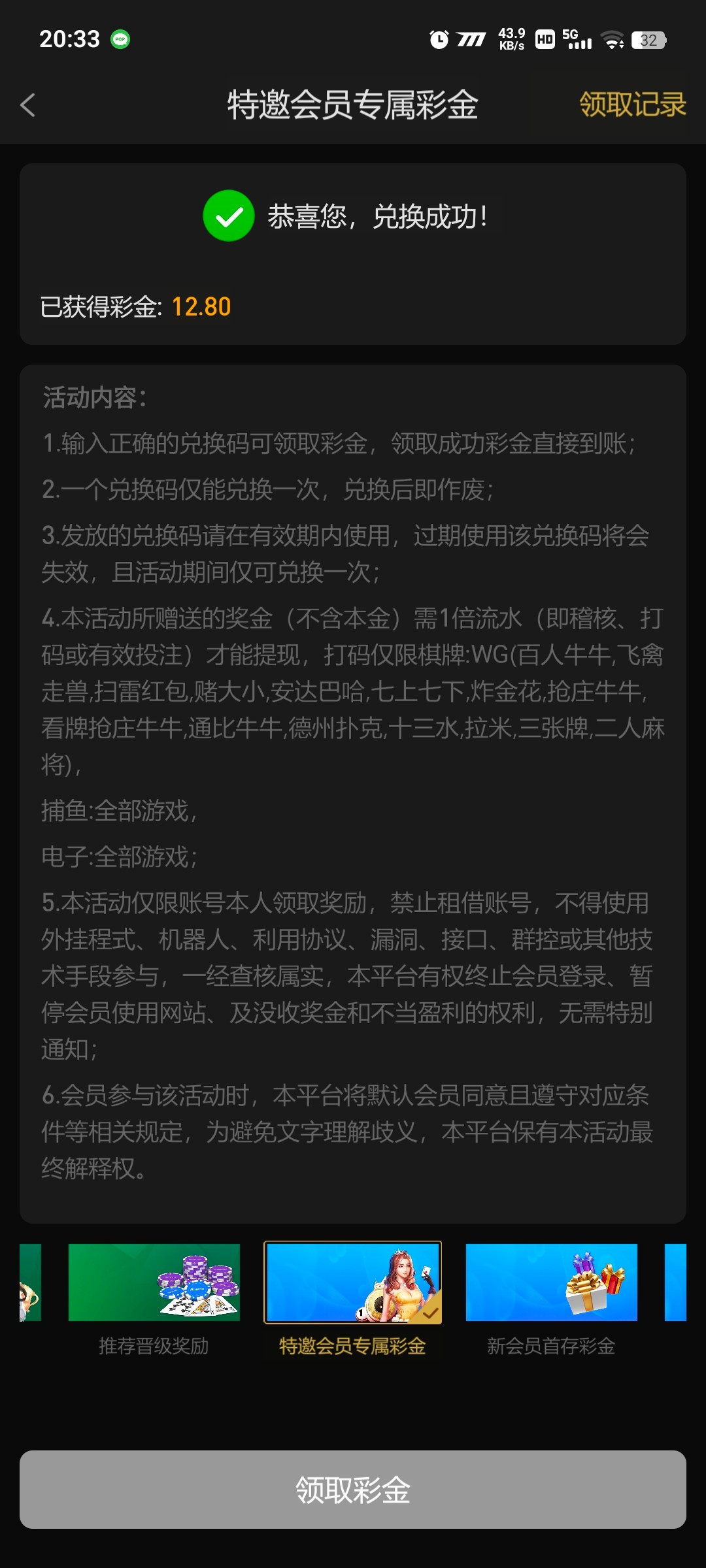Tap the 领取彩金 button
The image size is (706, 1568).
pos(353,1490)
